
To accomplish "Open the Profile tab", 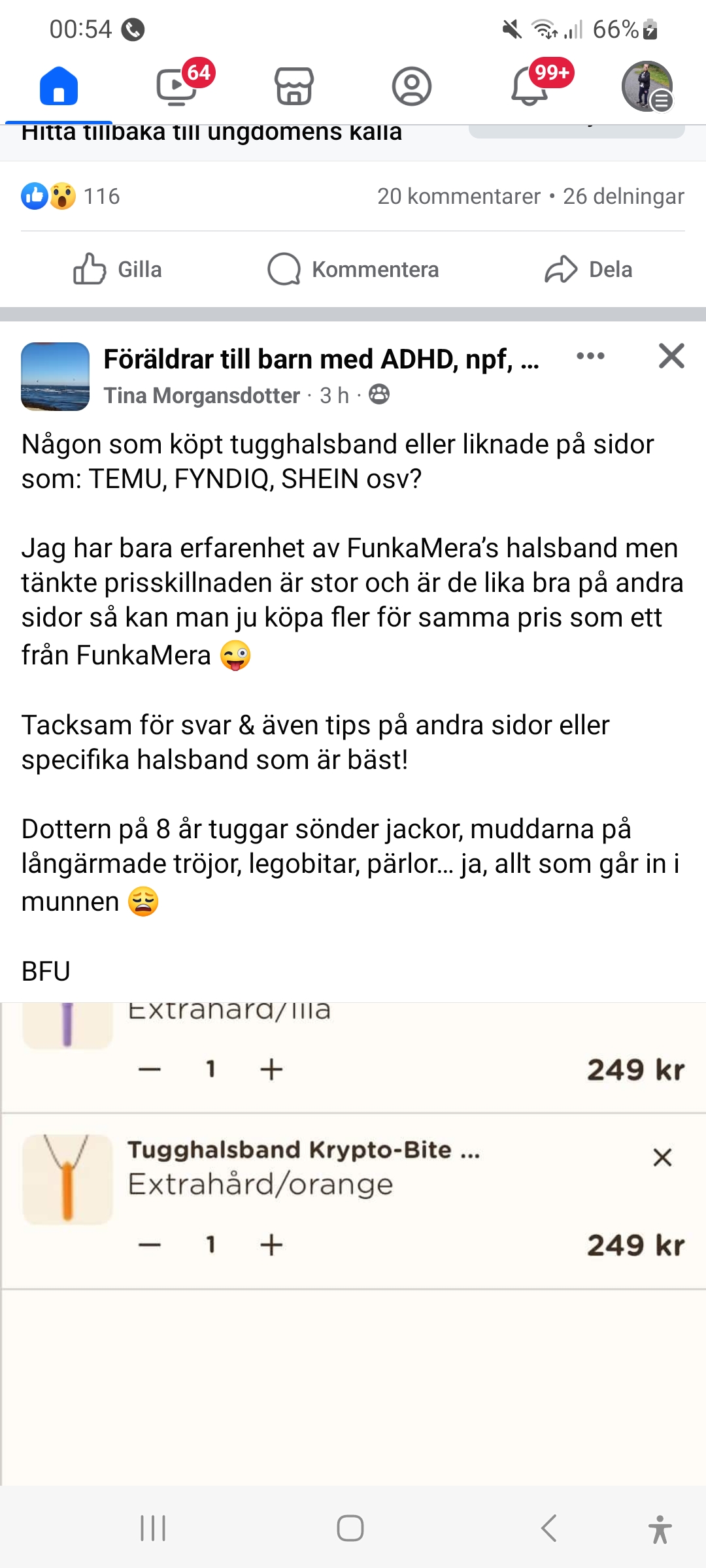I will 412,86.
